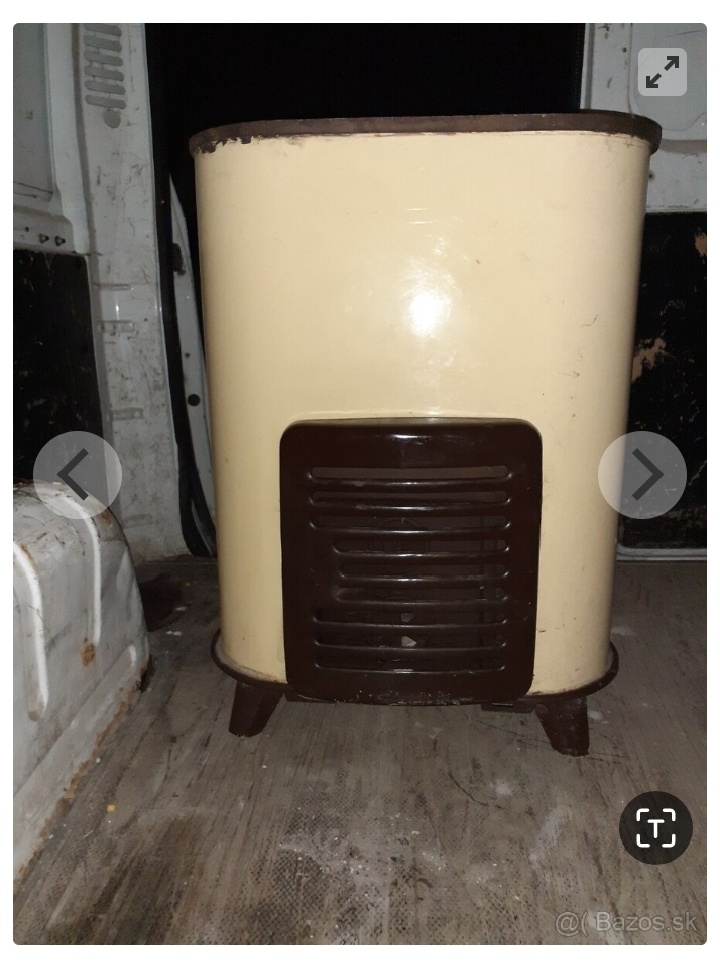Expand the photo to fullscreen
The image size is (720, 967).
point(662,72)
